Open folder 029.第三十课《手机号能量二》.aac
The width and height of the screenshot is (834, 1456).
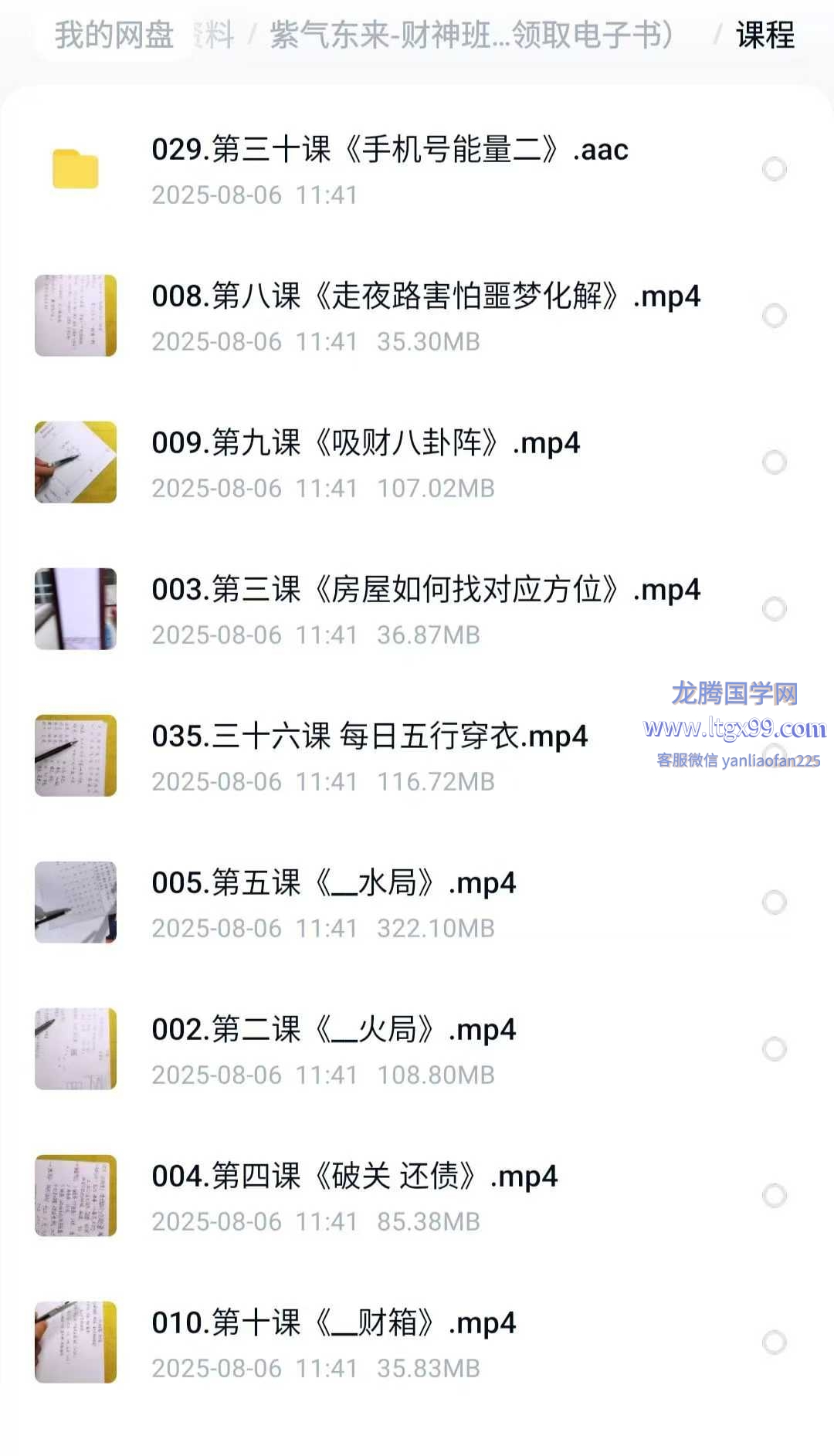point(389,150)
